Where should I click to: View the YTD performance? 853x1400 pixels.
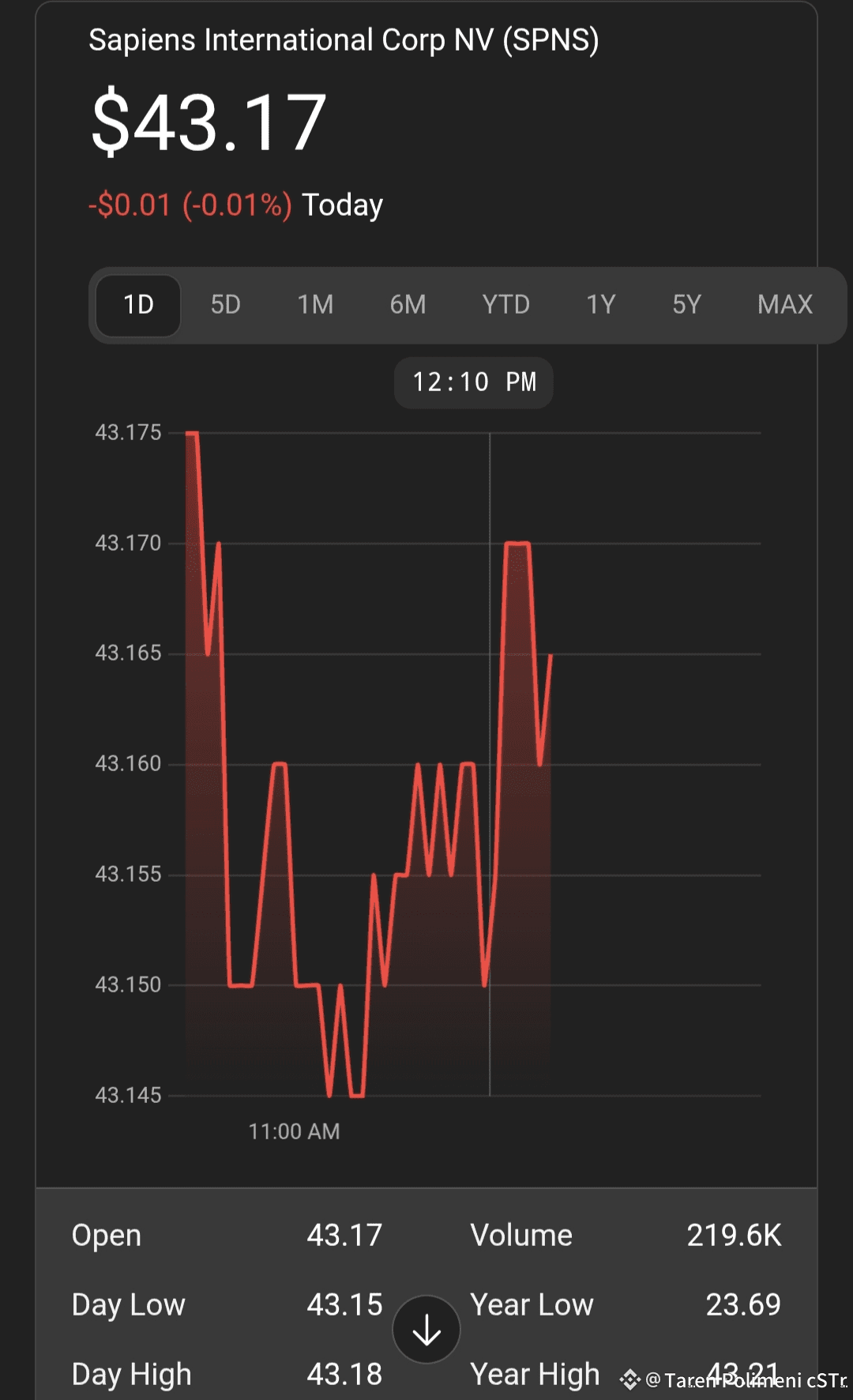(505, 305)
